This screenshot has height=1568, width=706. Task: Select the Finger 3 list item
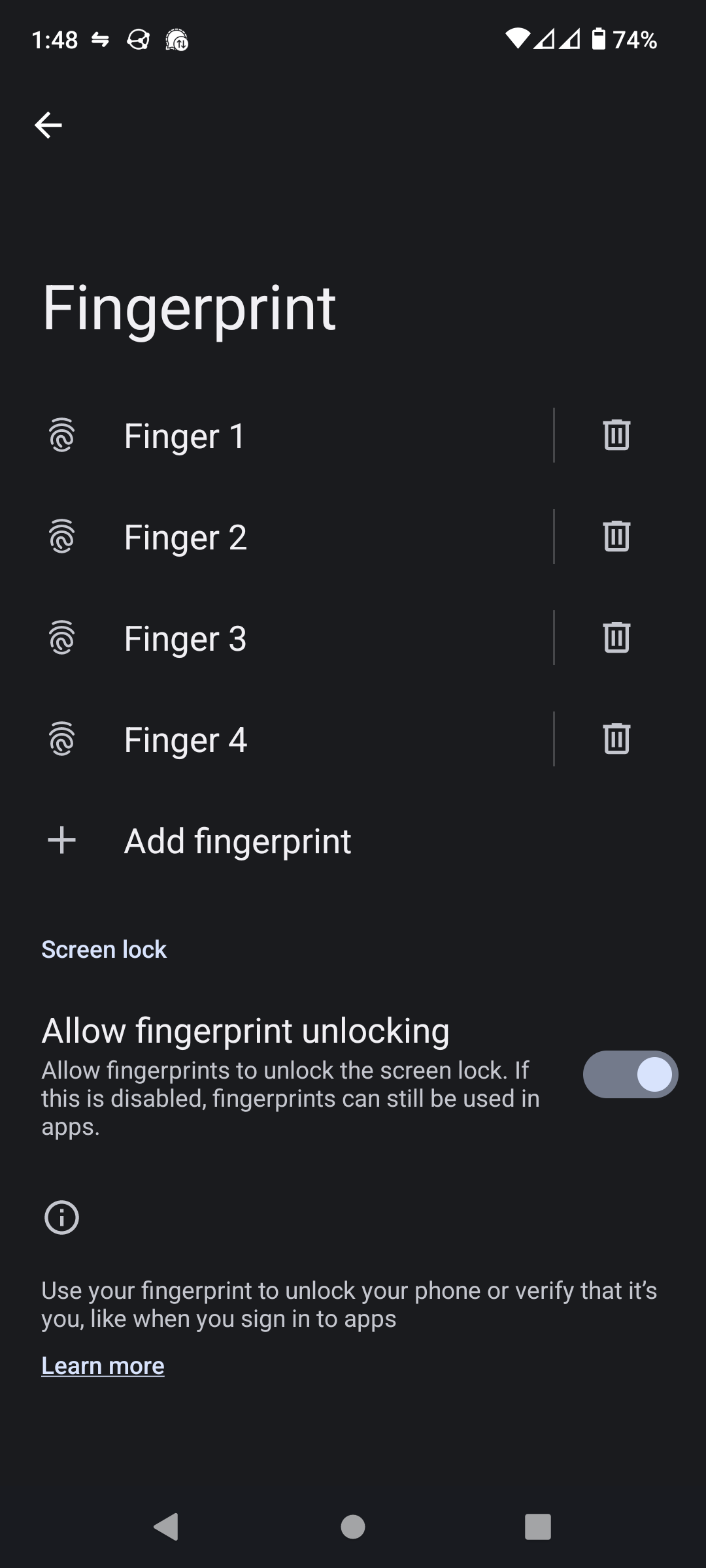(186, 639)
